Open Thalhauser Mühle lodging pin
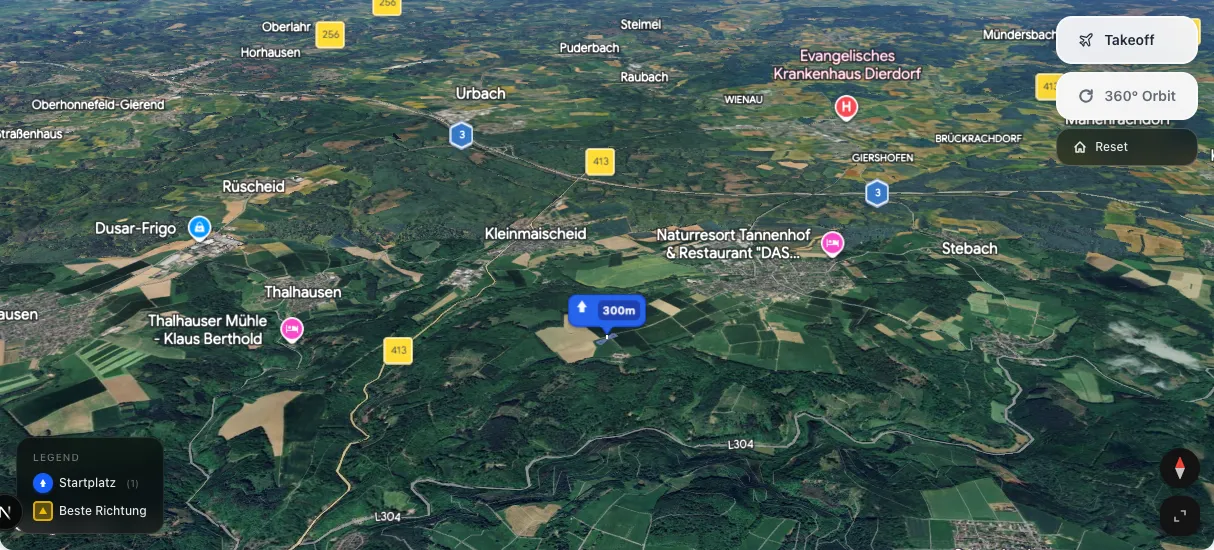This screenshot has width=1214, height=550. coord(291,329)
